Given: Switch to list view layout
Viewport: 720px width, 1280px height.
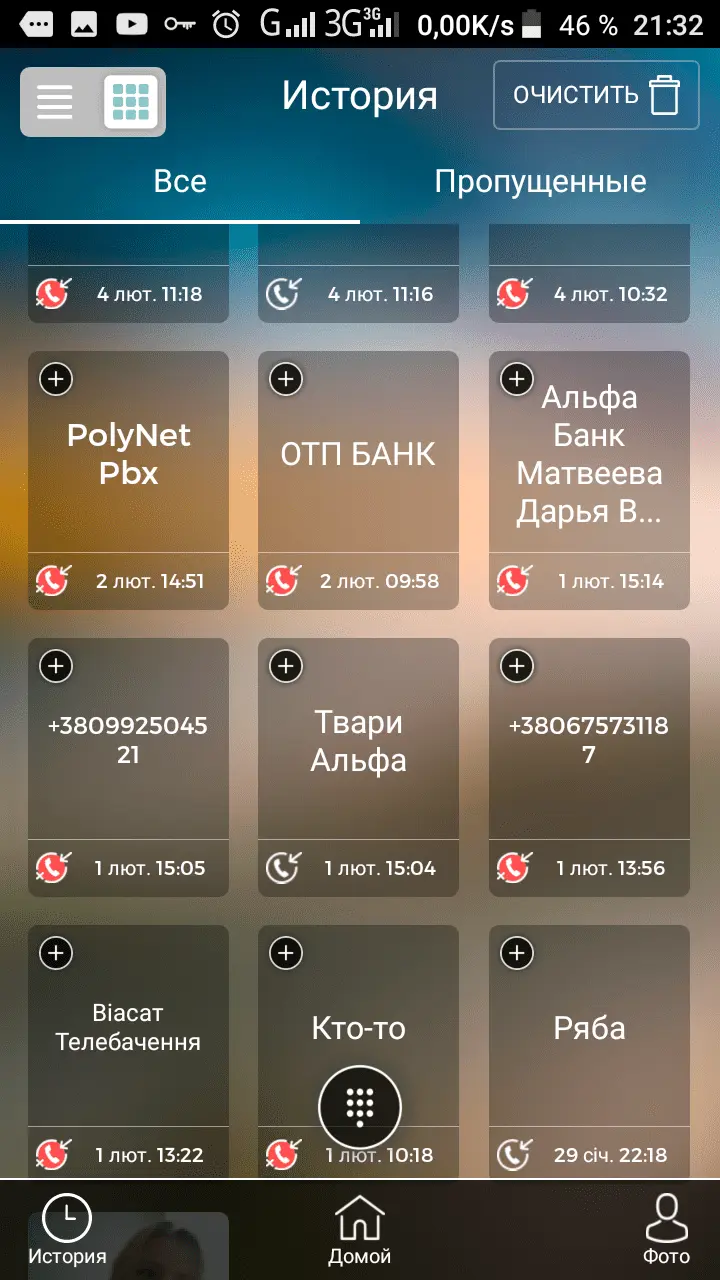Looking at the screenshot, I should tap(55, 101).
